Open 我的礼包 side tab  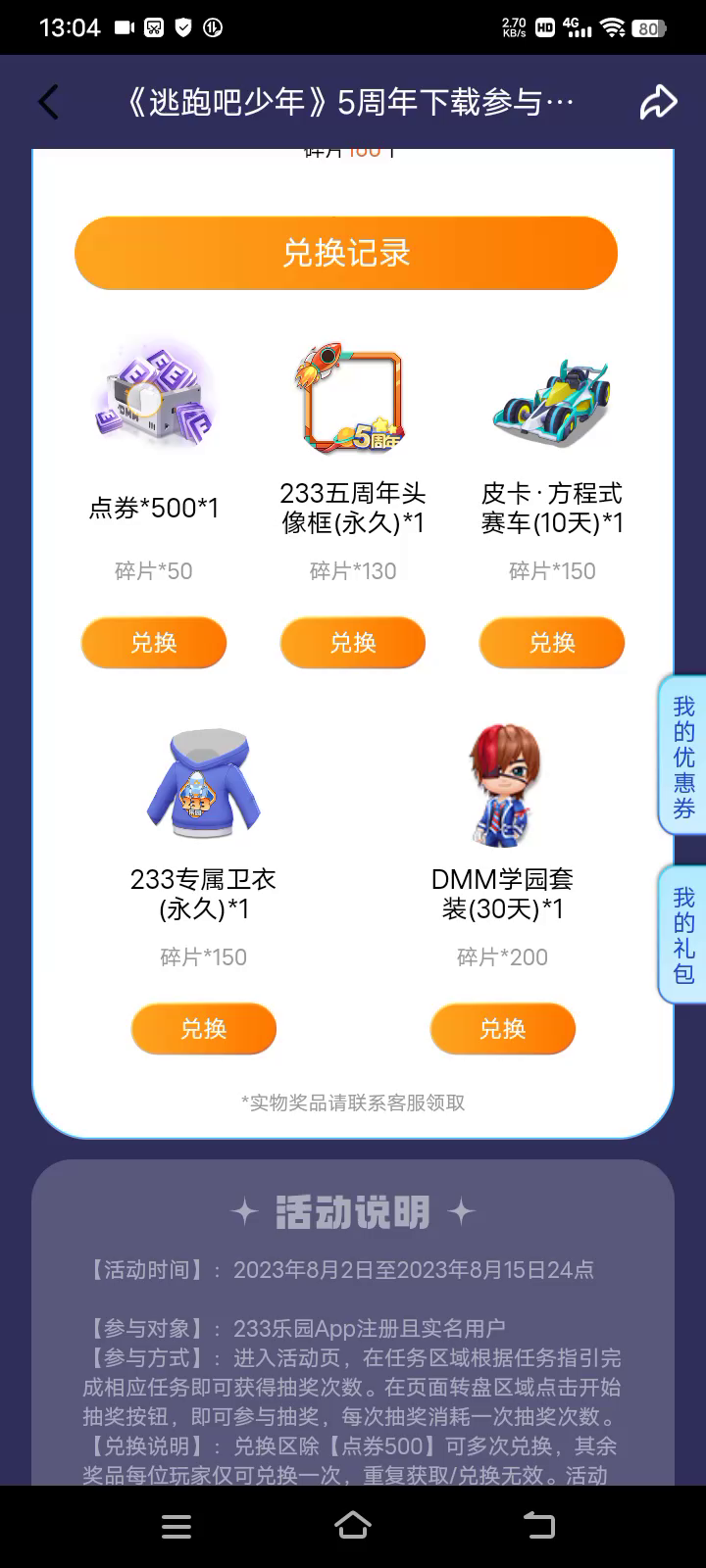coord(683,935)
